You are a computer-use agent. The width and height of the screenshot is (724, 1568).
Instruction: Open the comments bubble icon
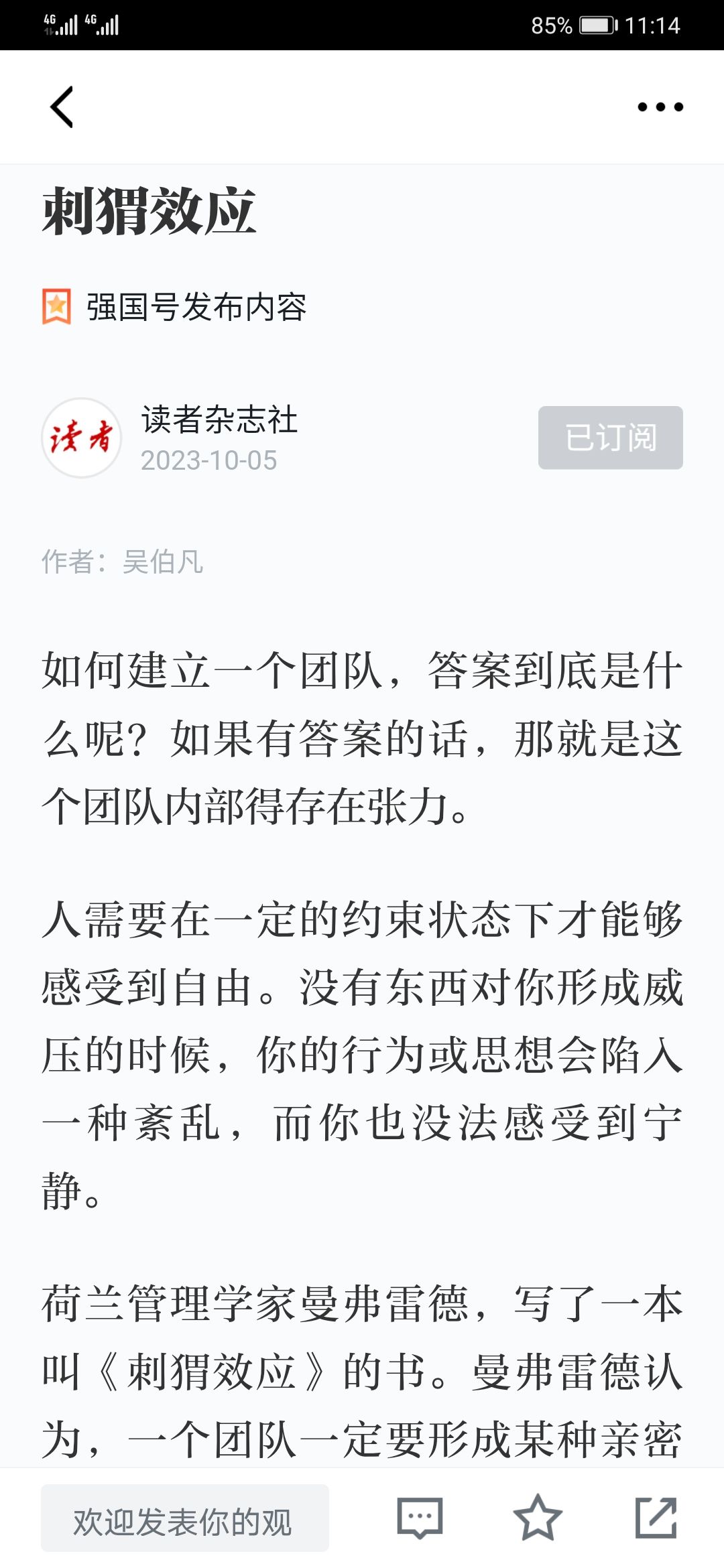[x=420, y=1518]
